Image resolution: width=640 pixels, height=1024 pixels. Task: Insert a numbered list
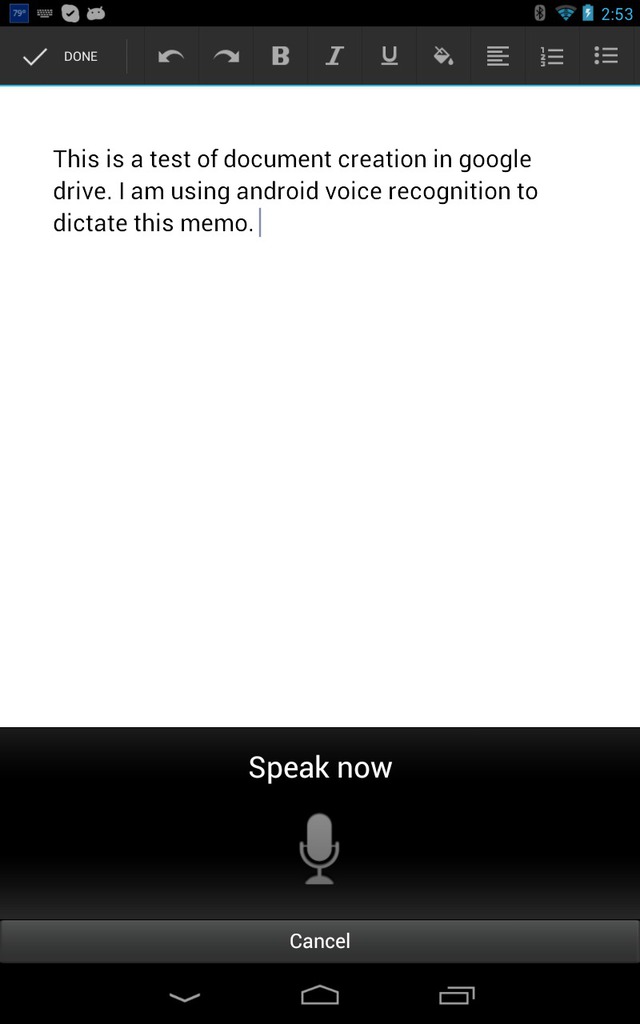pyautogui.click(x=552, y=57)
